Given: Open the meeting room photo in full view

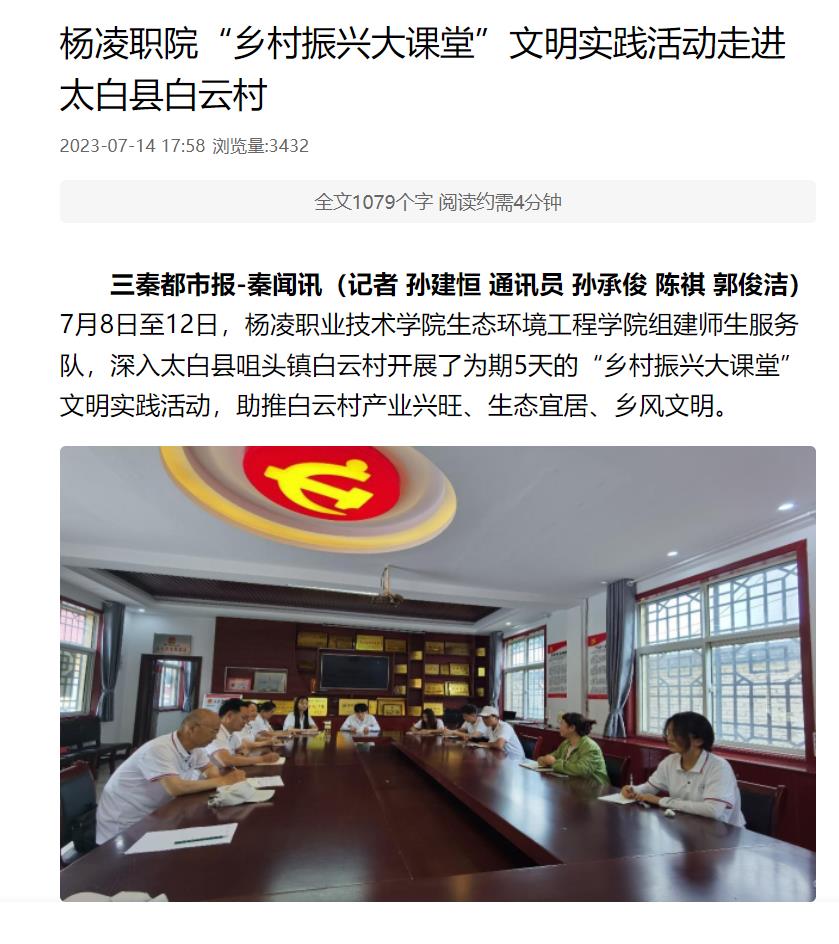Looking at the screenshot, I should (x=437, y=673).
